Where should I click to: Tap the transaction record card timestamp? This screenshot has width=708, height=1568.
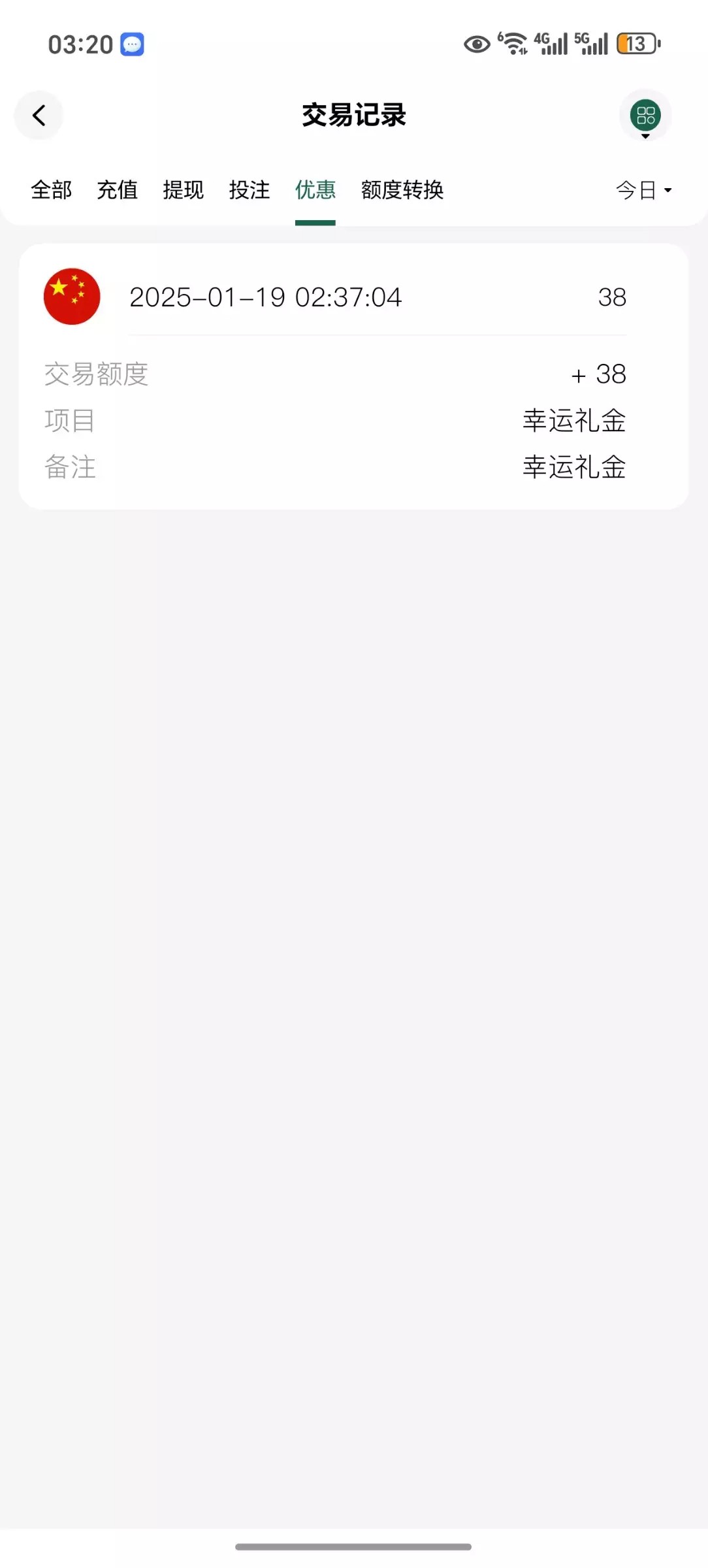pyautogui.click(x=266, y=296)
